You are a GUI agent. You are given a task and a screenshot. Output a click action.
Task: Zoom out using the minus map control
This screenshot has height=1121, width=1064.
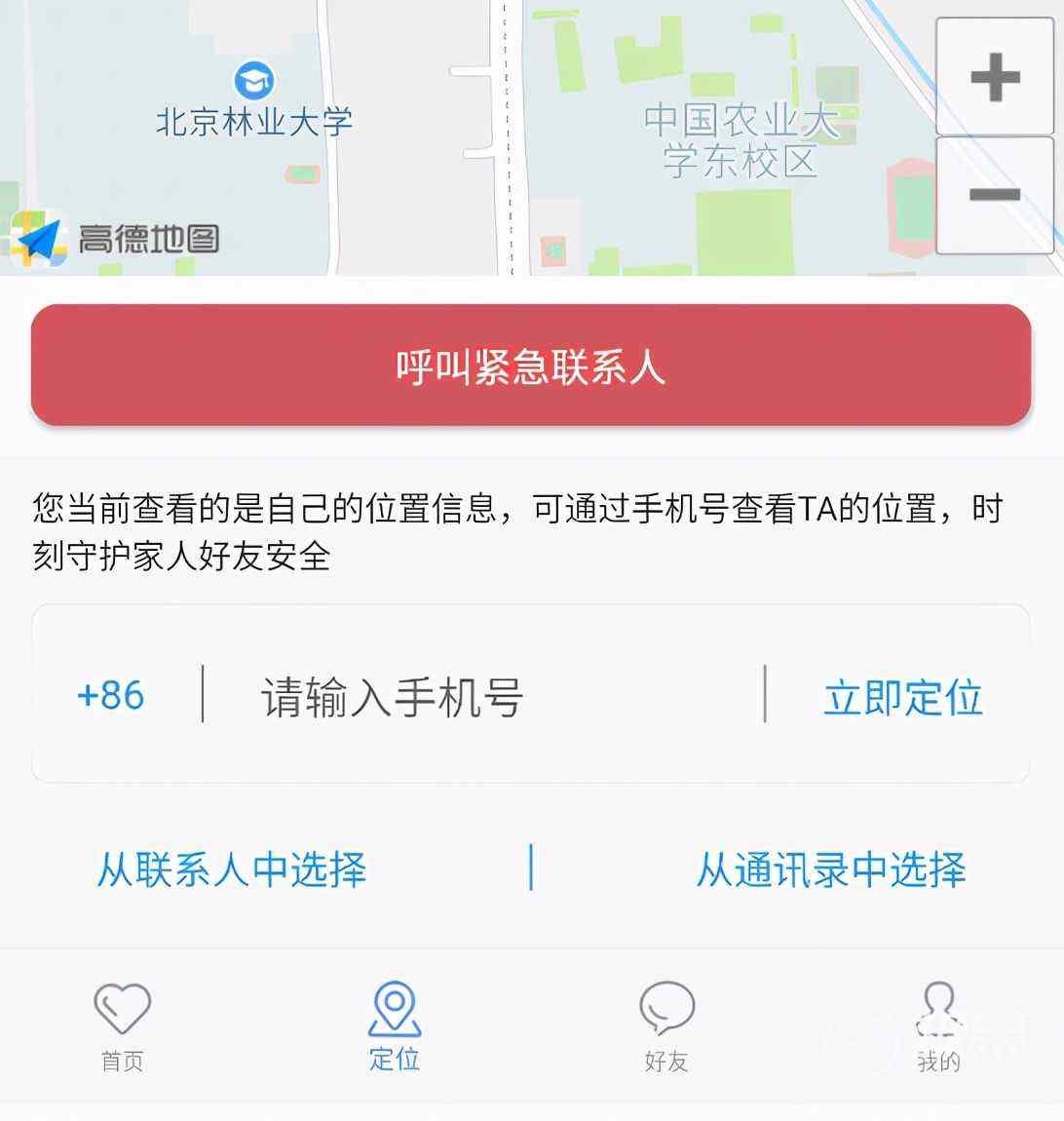[x=993, y=195]
